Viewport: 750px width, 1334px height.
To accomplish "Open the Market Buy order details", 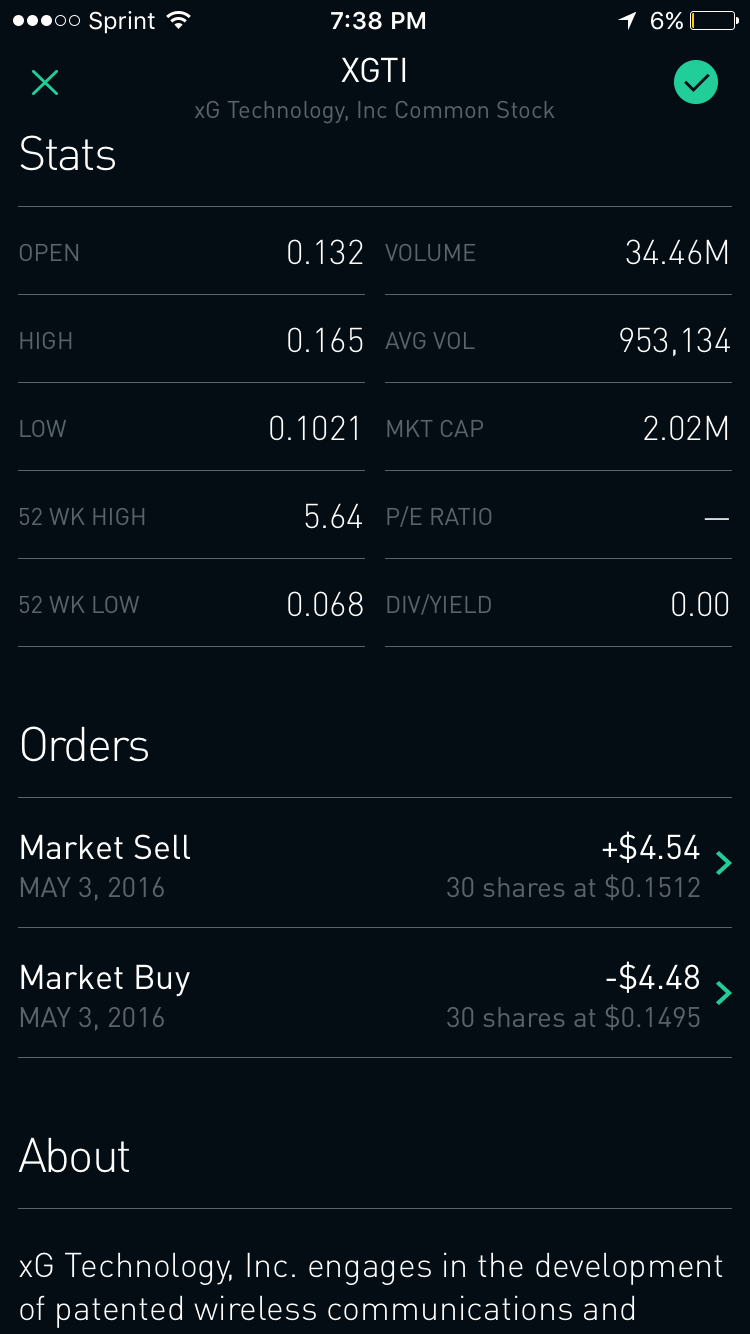I will 375,993.
